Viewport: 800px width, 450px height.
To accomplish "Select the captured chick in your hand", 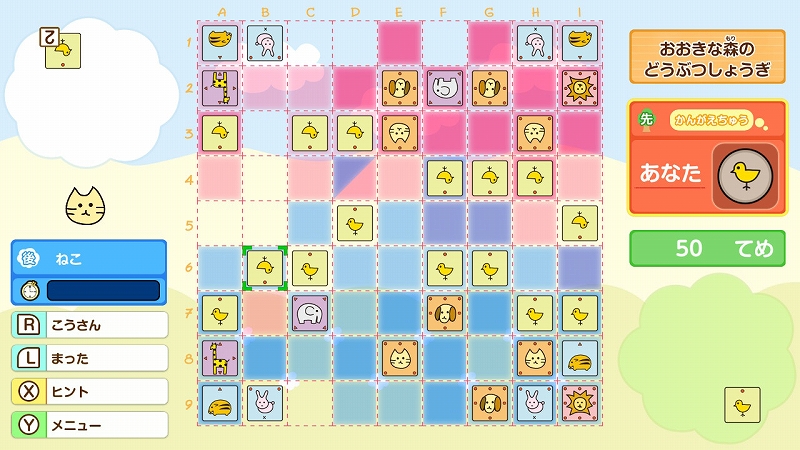I will 742,405.
